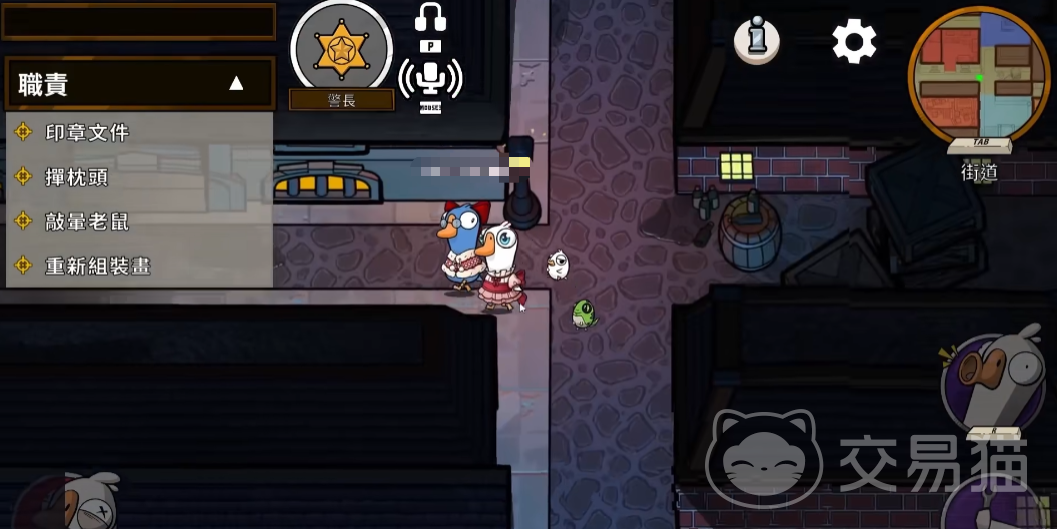Screen dimensions: 1057x529
Task: Select the 敲暈老鼠 task
Action: pyautogui.click(x=87, y=221)
